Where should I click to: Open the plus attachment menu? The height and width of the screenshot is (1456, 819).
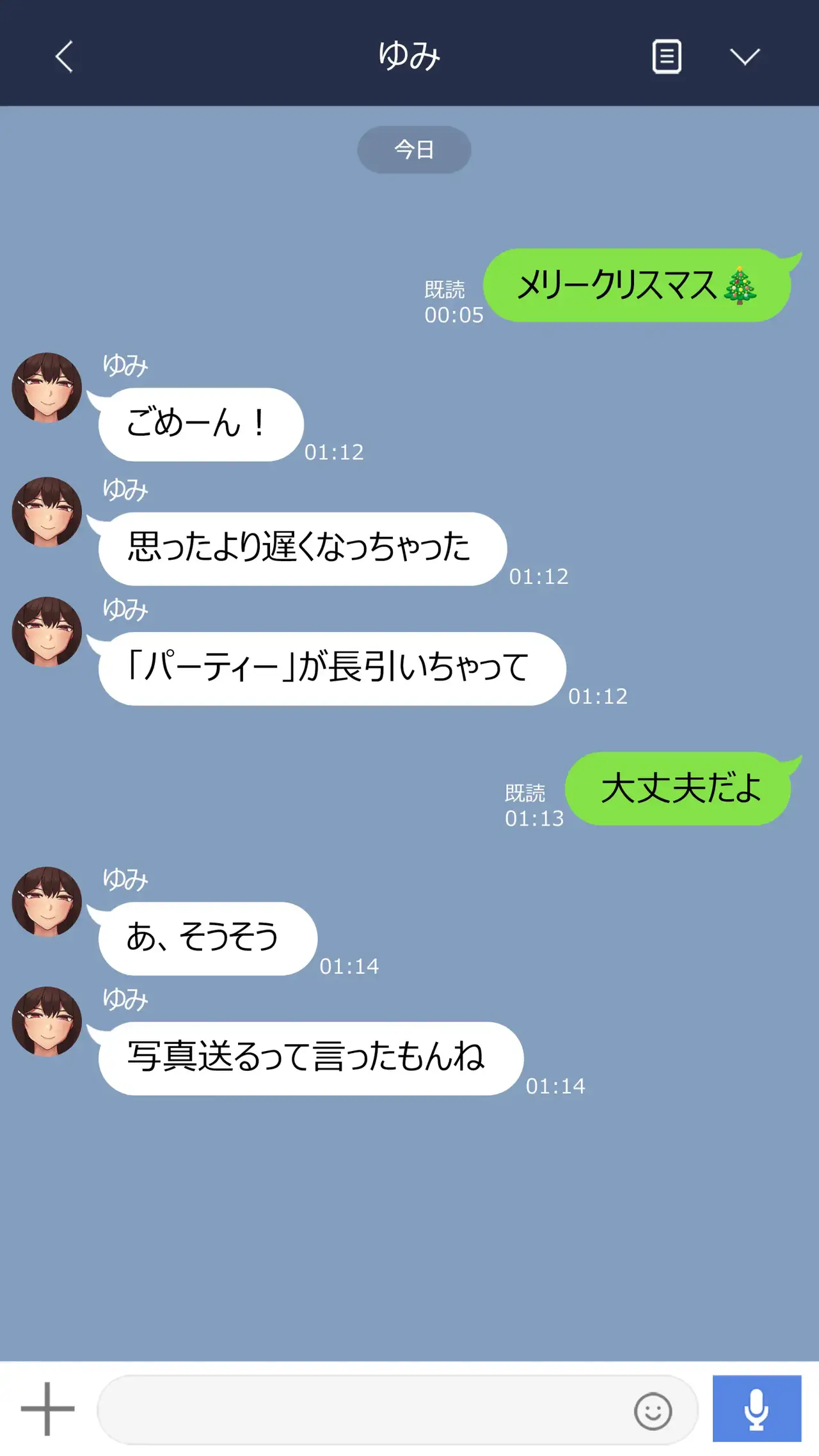pos(47,1409)
